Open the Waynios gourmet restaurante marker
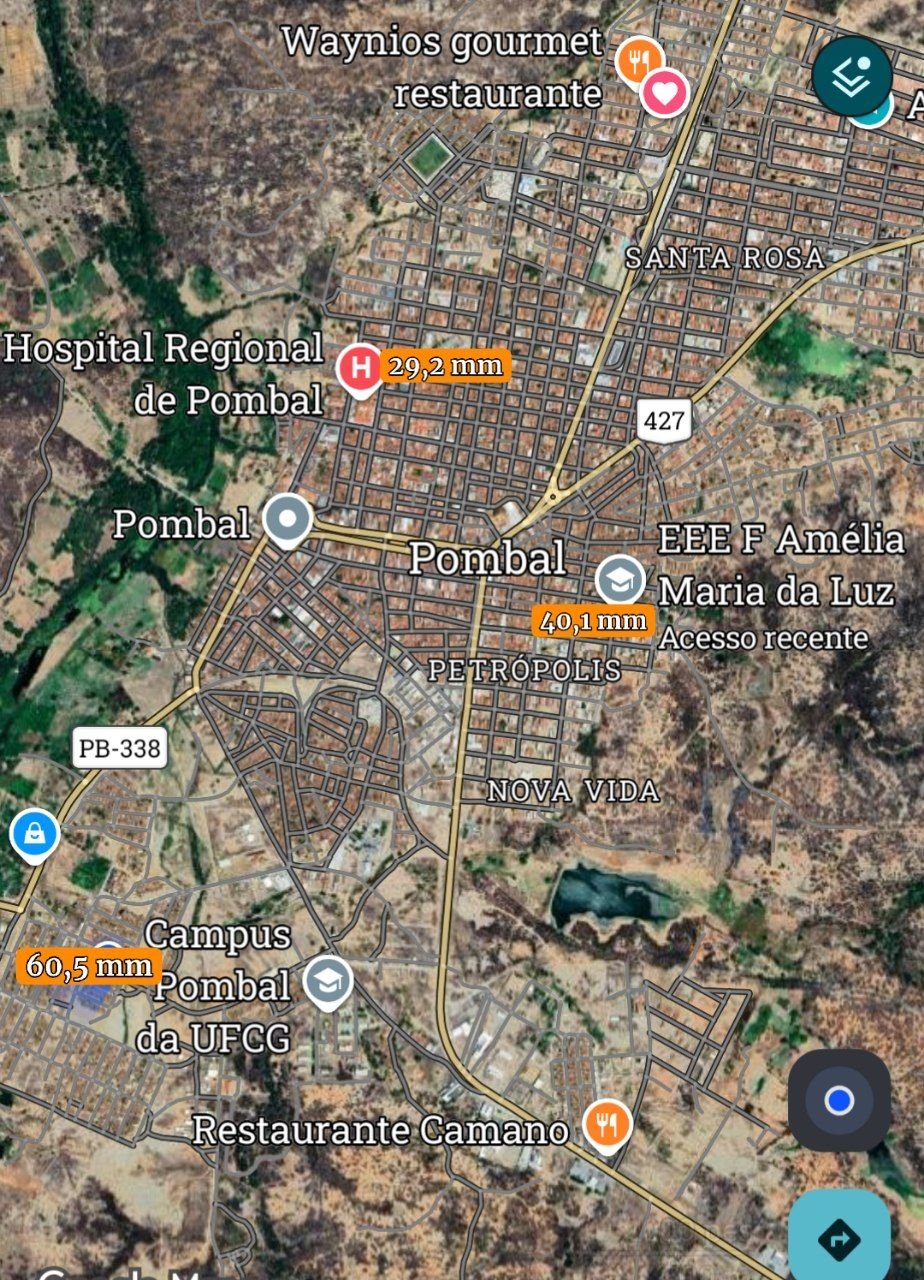The height and width of the screenshot is (1280, 924). click(x=638, y=60)
